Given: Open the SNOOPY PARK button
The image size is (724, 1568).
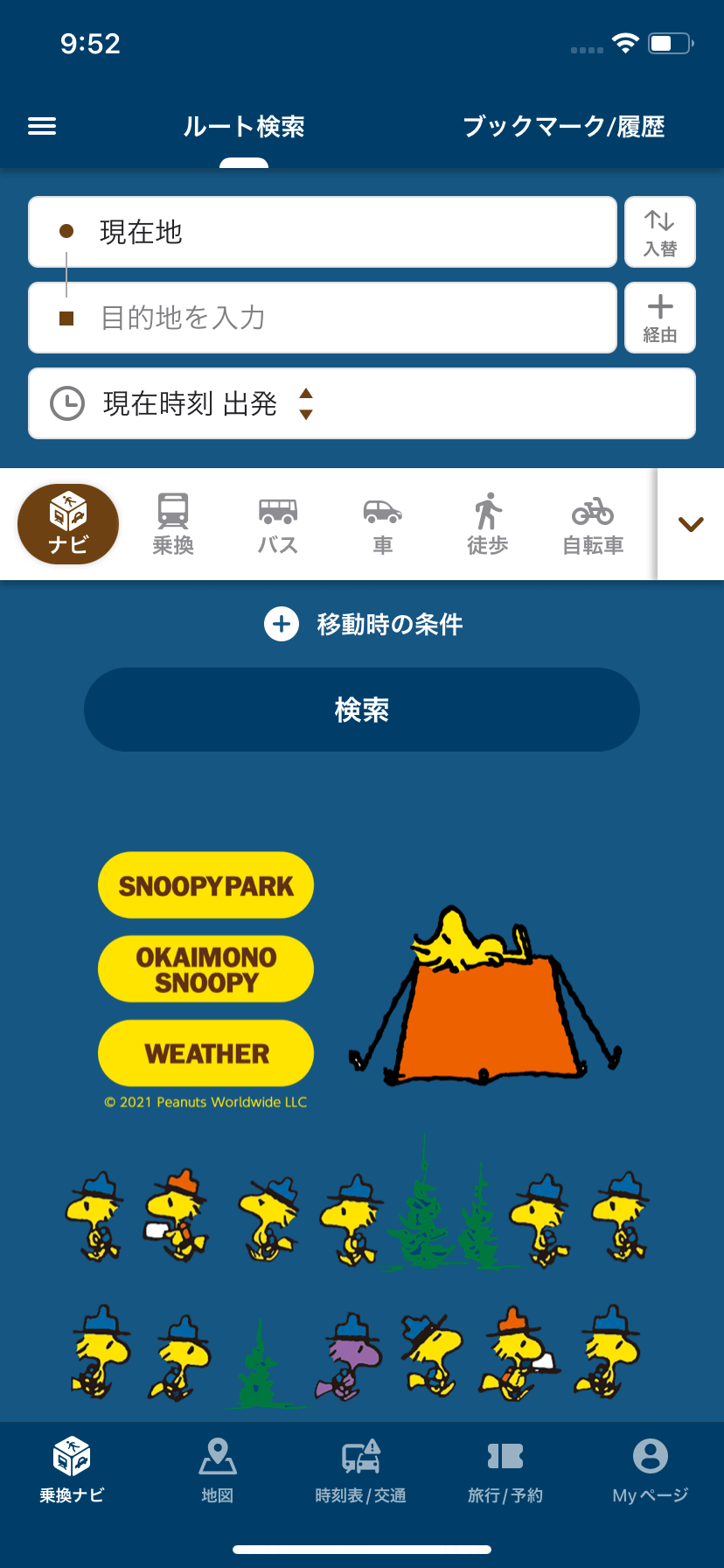Looking at the screenshot, I should [x=206, y=885].
